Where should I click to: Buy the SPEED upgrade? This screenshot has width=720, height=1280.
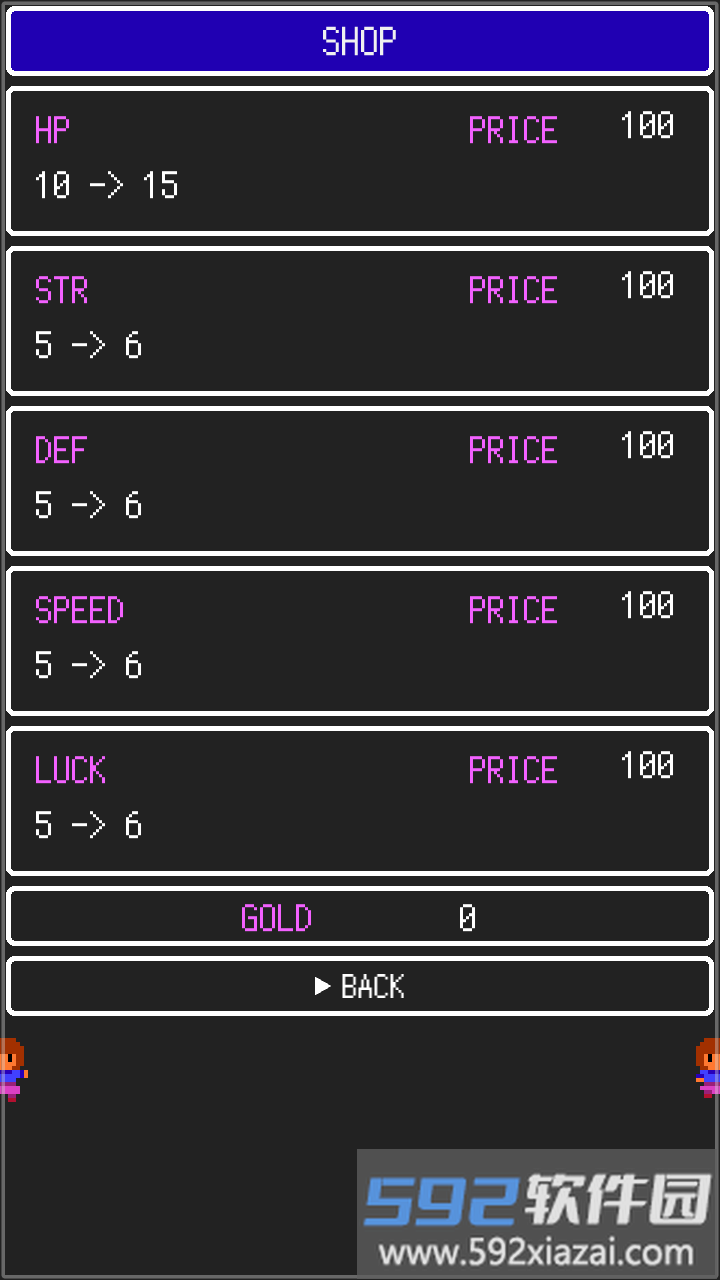360,640
